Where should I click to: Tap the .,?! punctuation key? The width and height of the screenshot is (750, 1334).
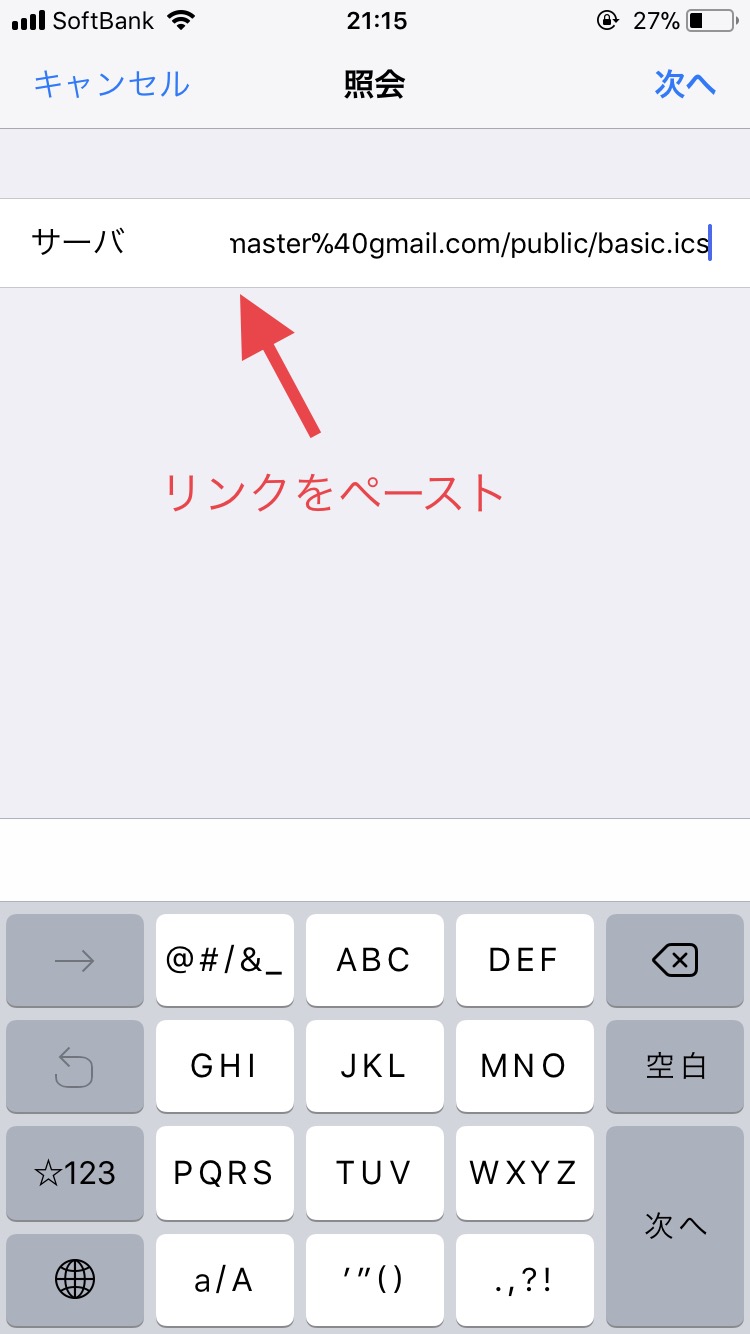click(x=525, y=1281)
